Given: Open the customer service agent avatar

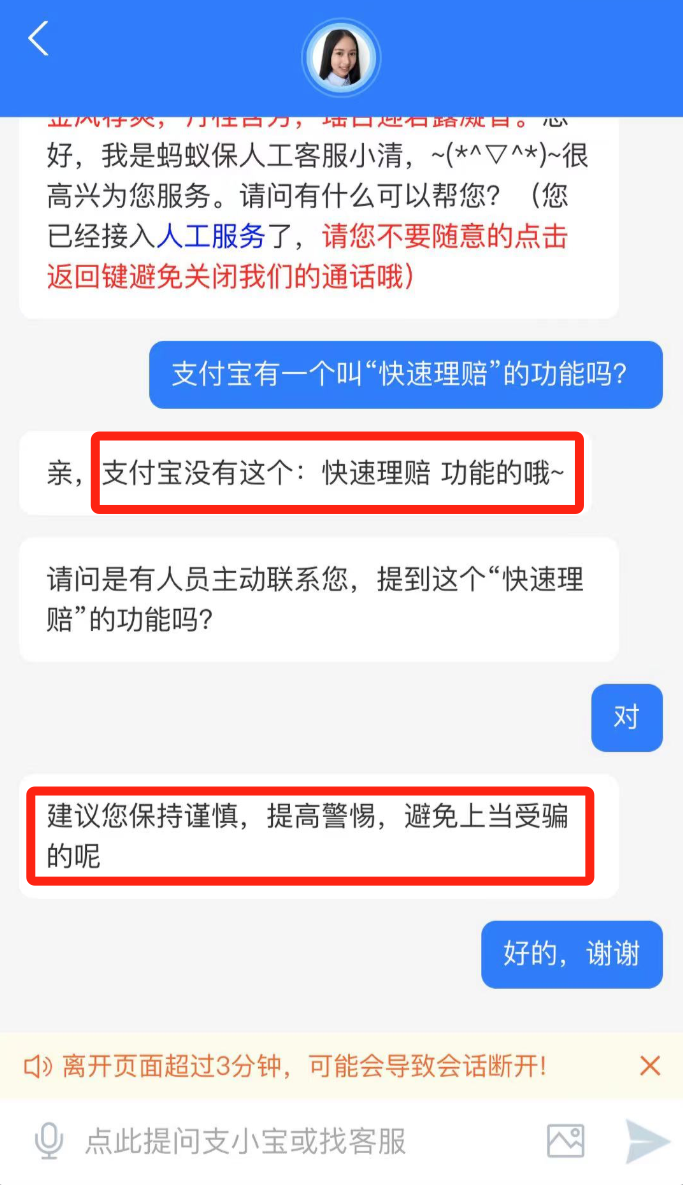Looking at the screenshot, I should click(341, 58).
